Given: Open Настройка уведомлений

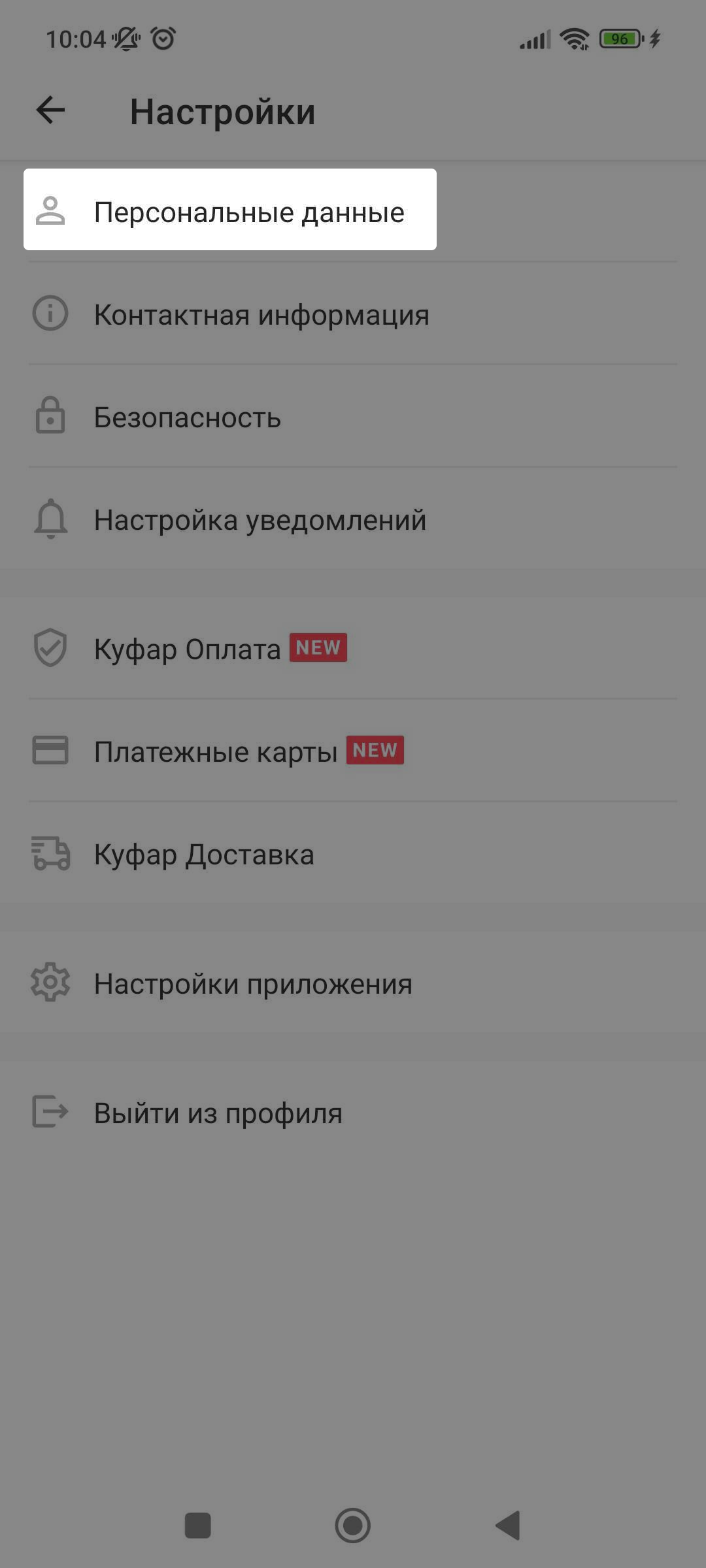Looking at the screenshot, I should 260,521.
